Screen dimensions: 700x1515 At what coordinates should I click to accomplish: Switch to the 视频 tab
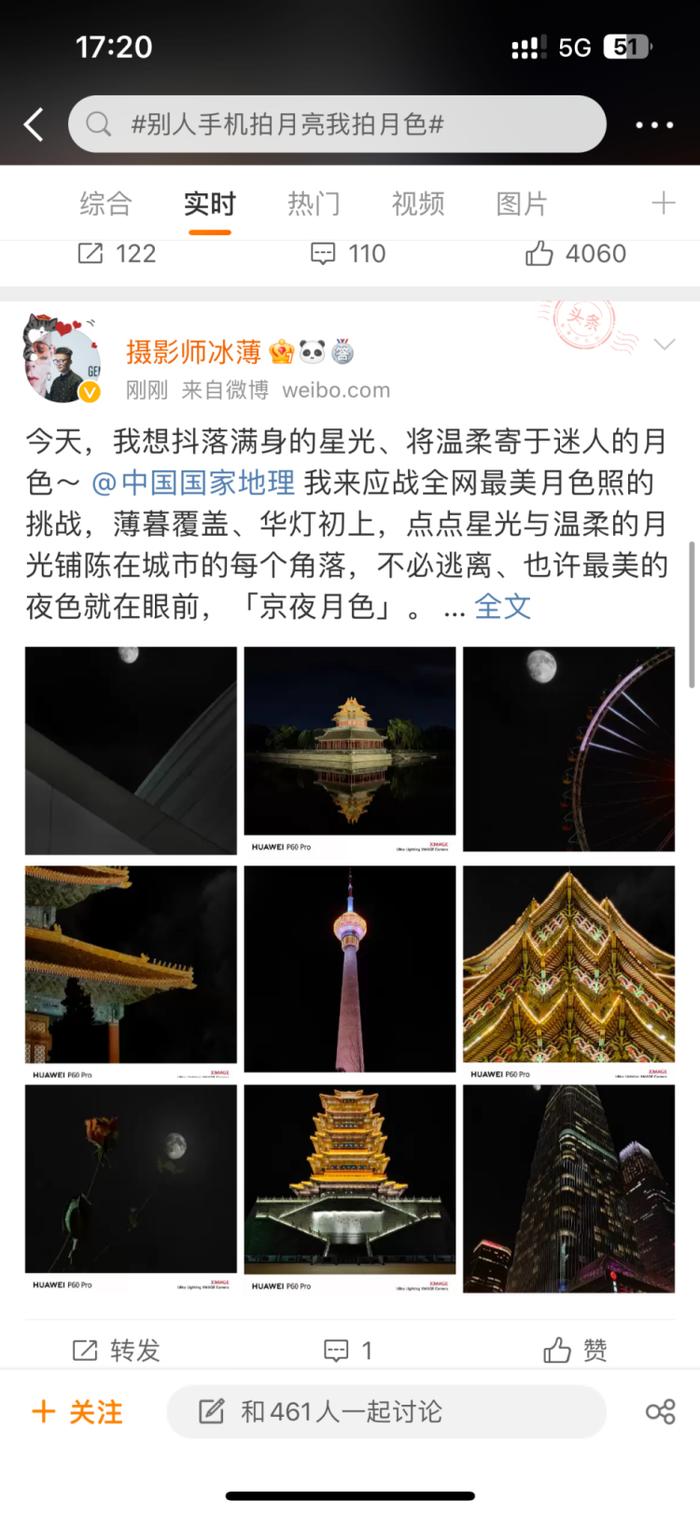(x=417, y=204)
